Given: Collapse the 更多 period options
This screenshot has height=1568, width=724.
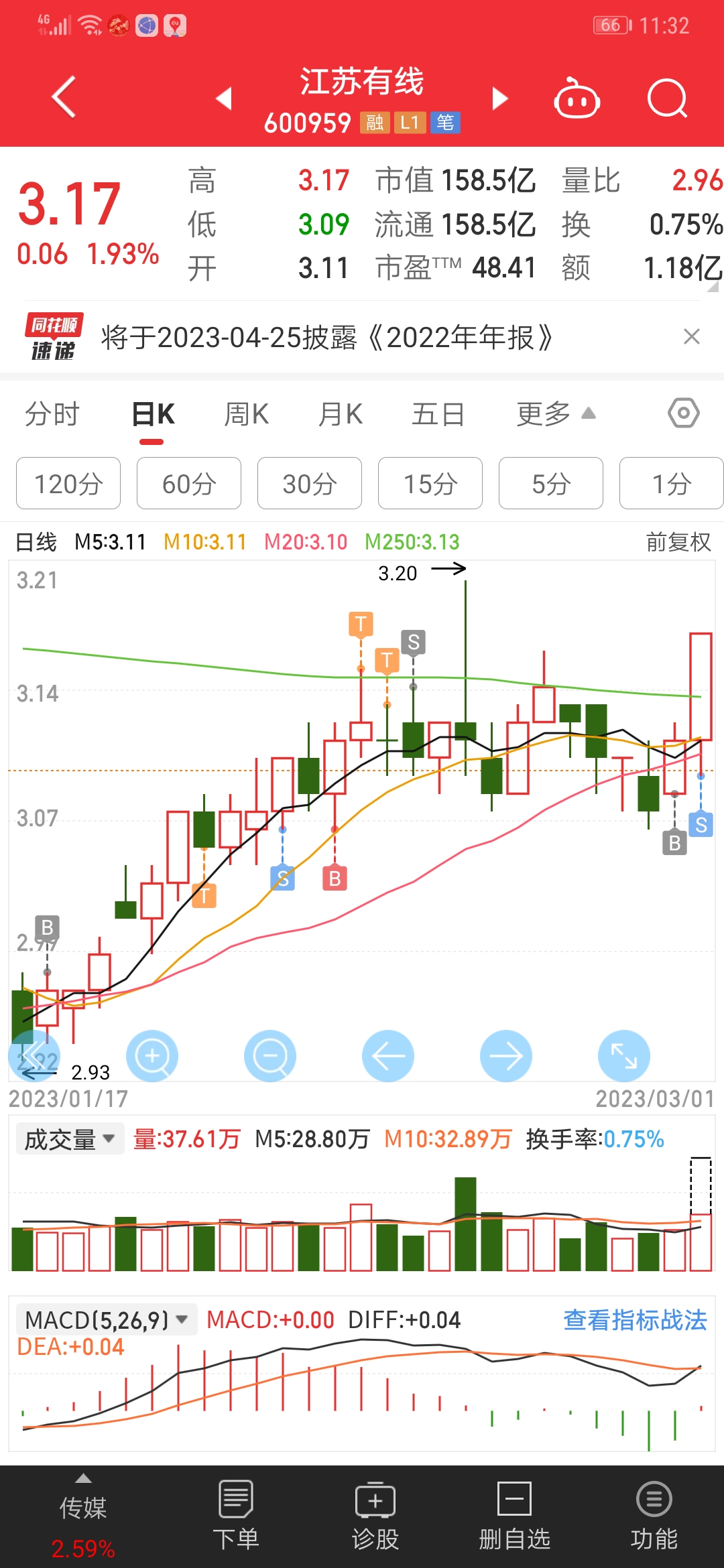Looking at the screenshot, I should click(556, 414).
